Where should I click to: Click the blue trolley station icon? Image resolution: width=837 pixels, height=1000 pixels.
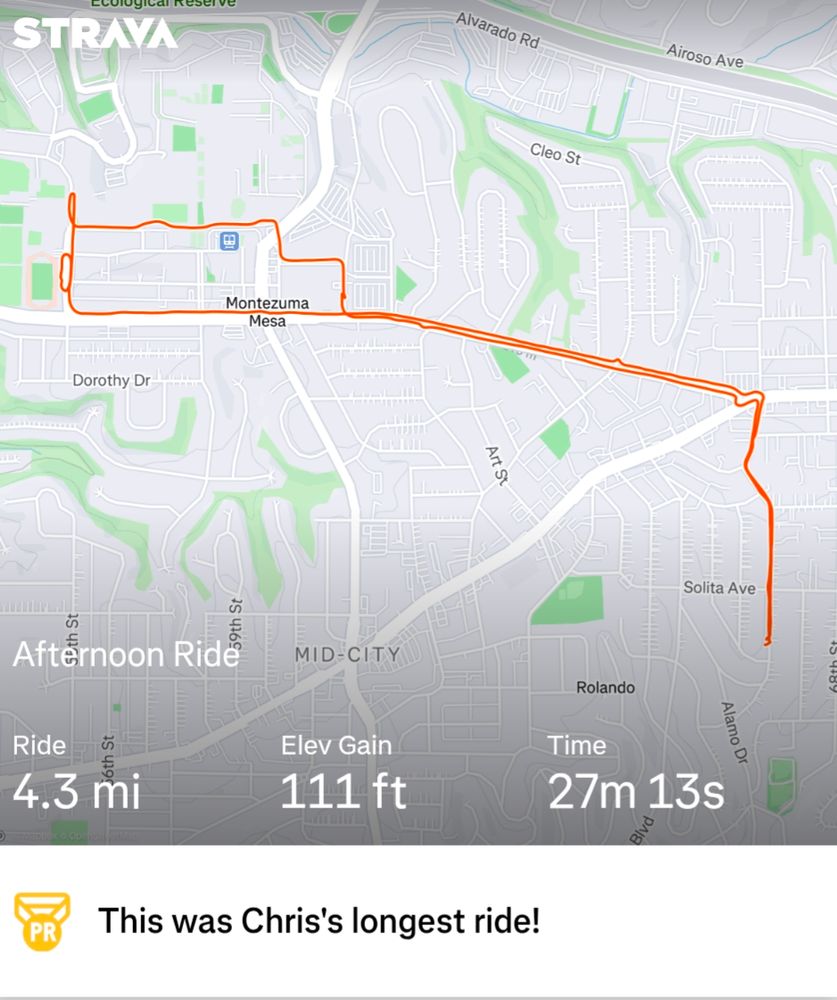coord(228,241)
